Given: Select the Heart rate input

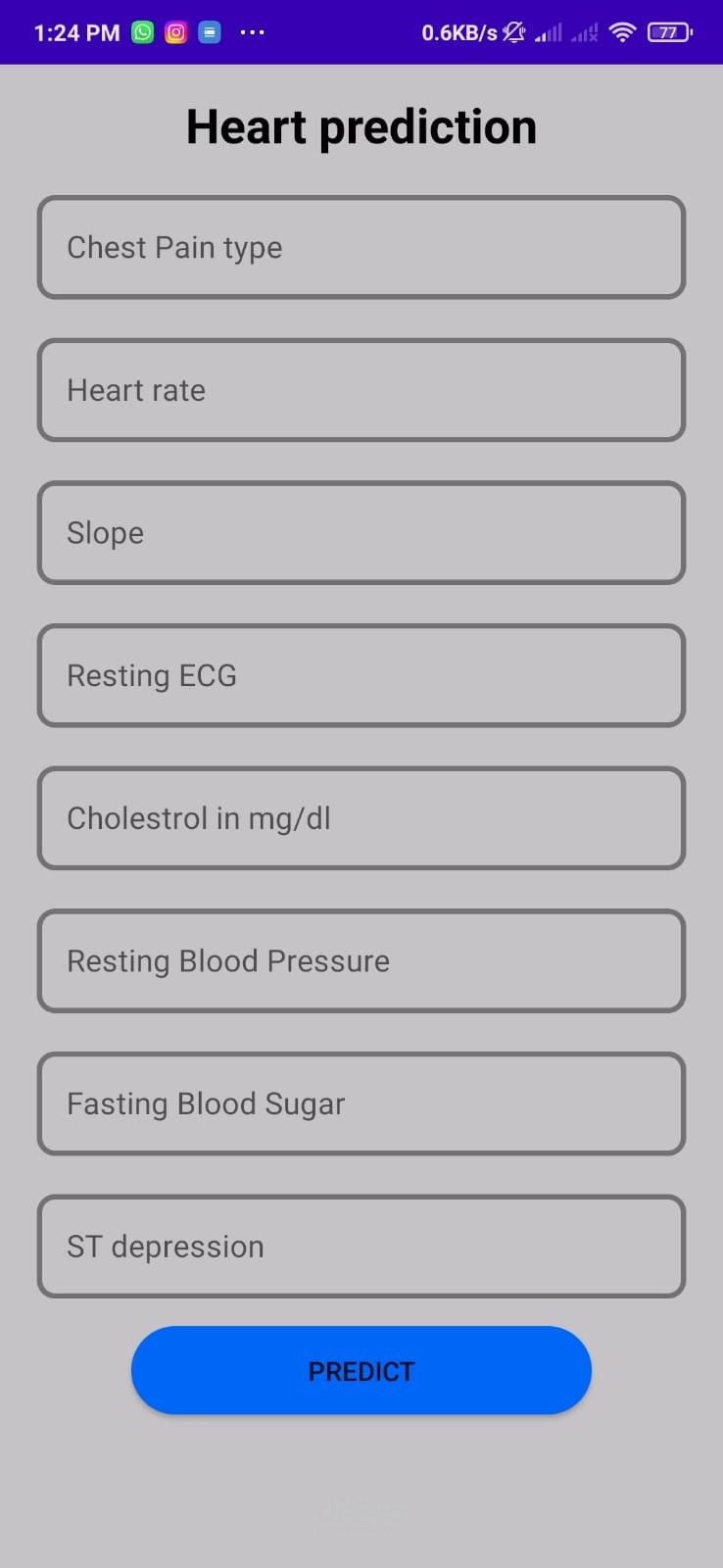Looking at the screenshot, I should [361, 390].
